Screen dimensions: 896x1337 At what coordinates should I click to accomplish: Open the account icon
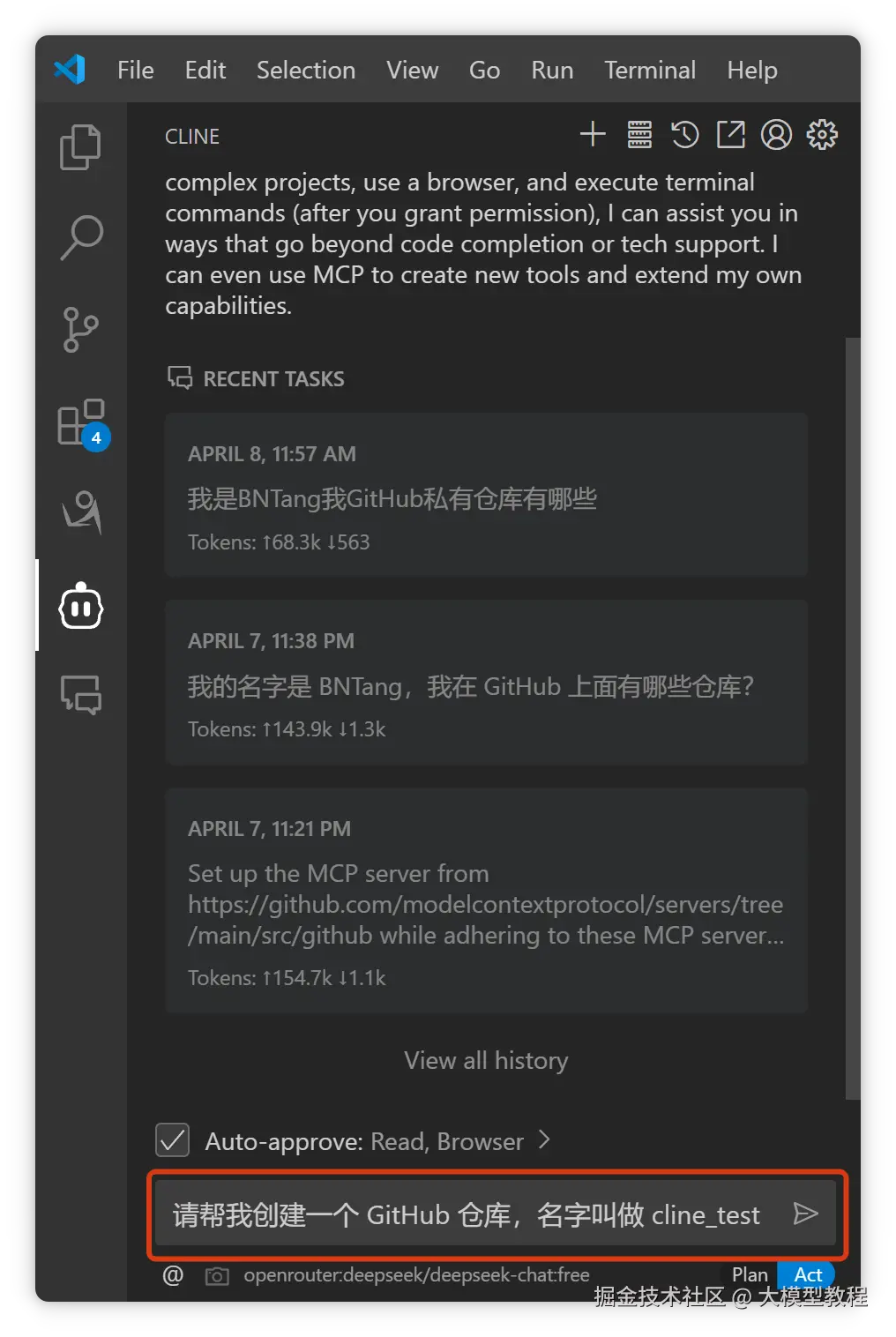tap(776, 135)
